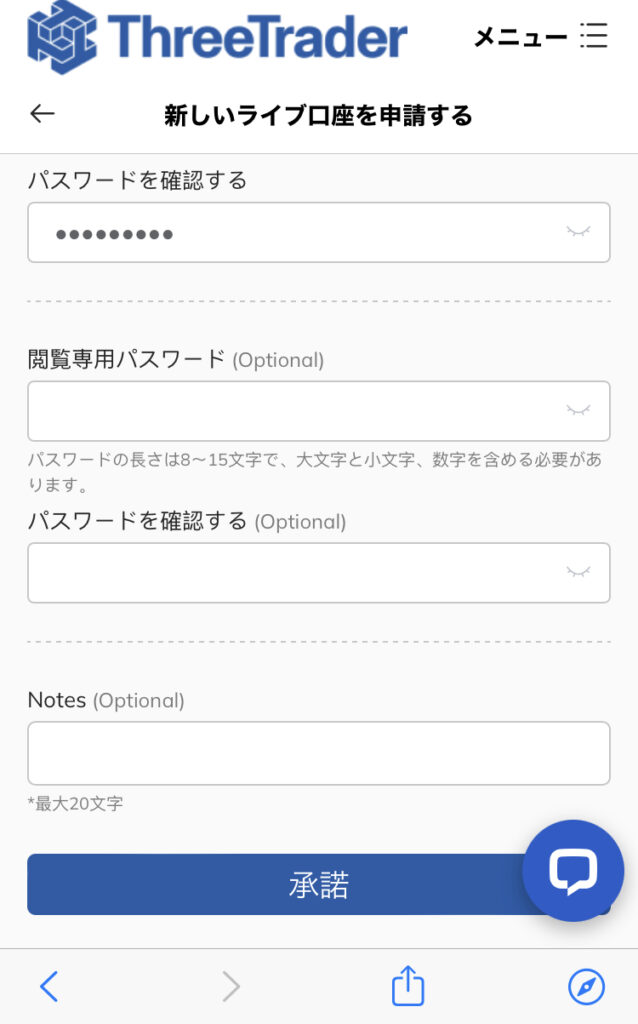The height and width of the screenshot is (1024, 638).
Task: Open the メニュー hamburger menu
Action: [x=592, y=37]
